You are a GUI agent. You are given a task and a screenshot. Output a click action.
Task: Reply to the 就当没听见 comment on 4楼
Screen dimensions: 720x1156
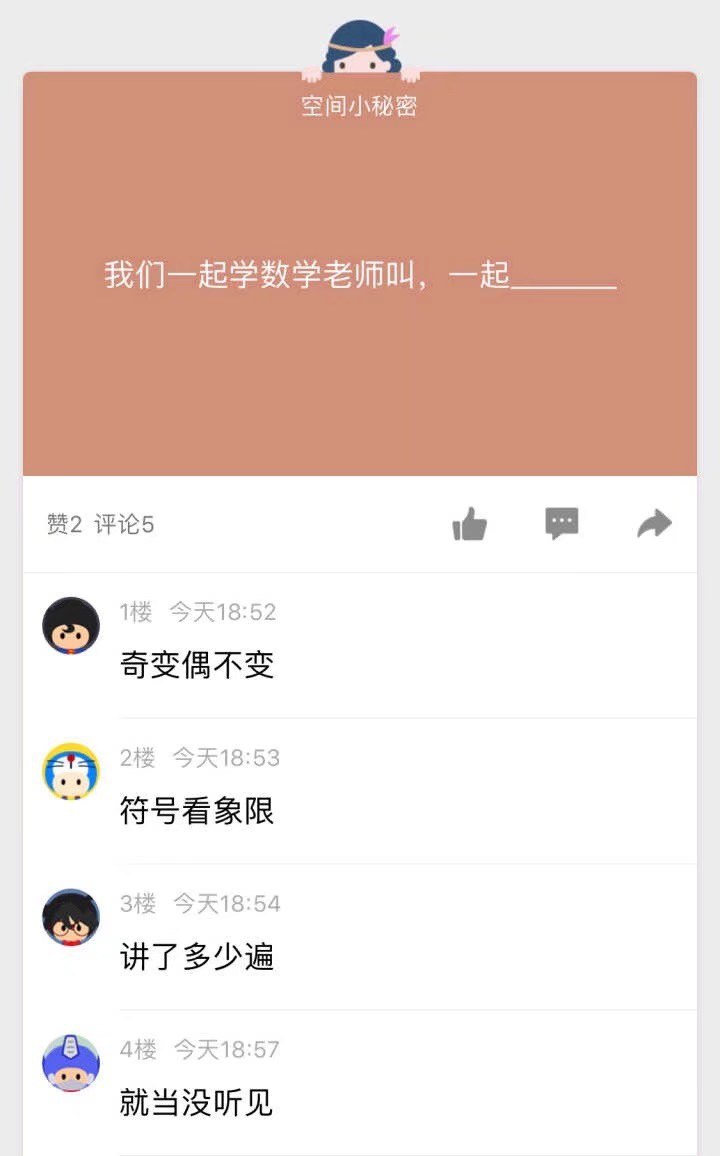(x=197, y=1103)
